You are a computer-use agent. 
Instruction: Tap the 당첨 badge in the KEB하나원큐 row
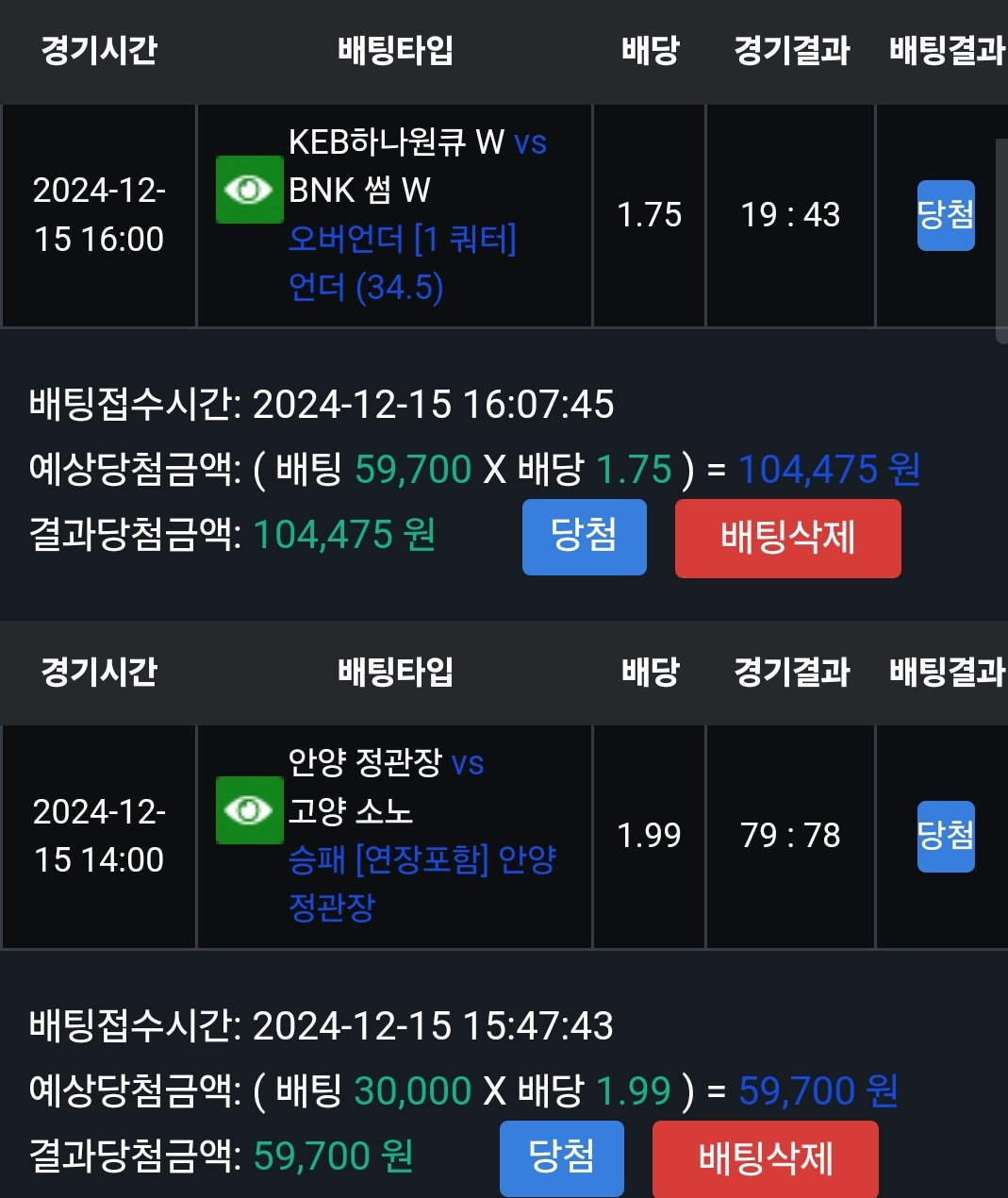point(945,215)
